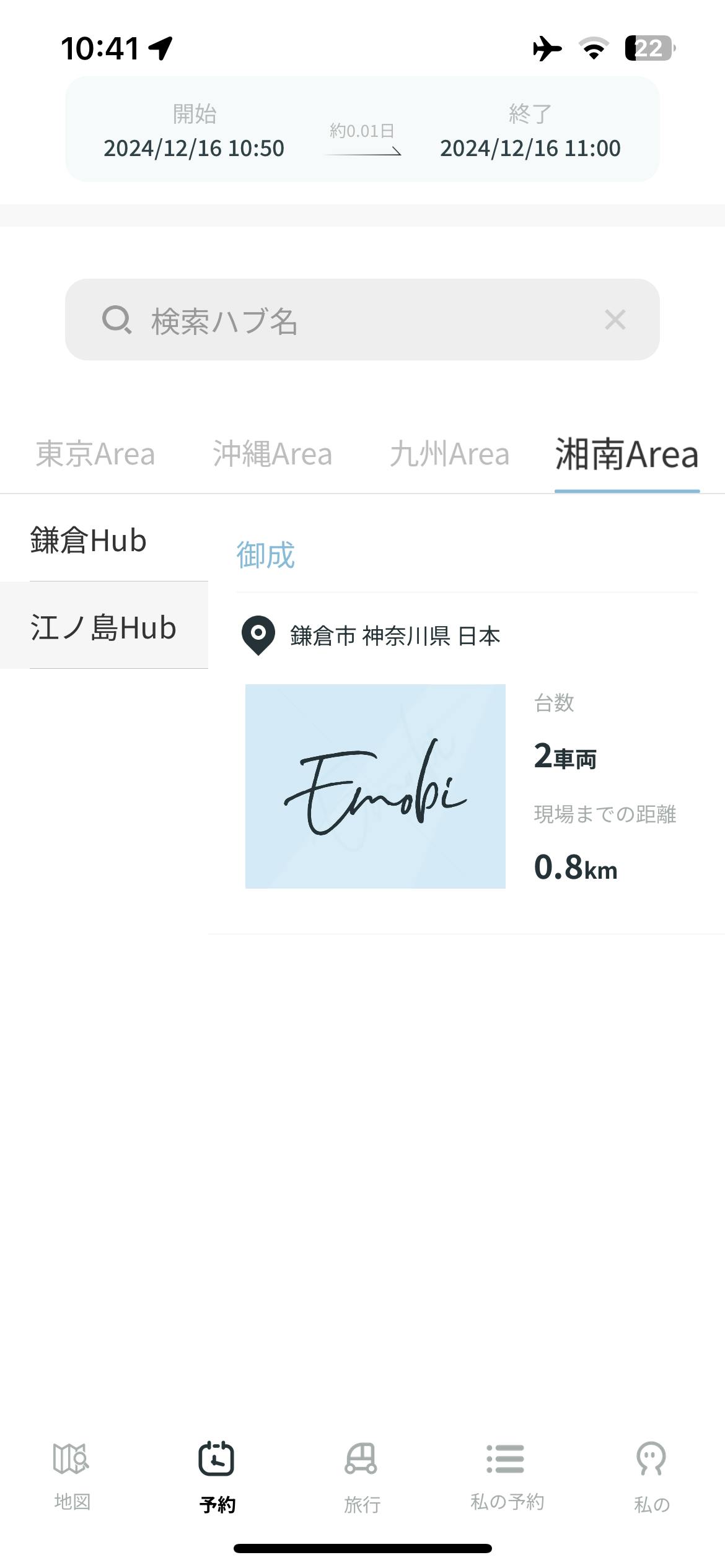Screen dimensions: 725x1568
Task: Select 江ノ島Hub in the hub list
Action: pyautogui.click(x=103, y=627)
